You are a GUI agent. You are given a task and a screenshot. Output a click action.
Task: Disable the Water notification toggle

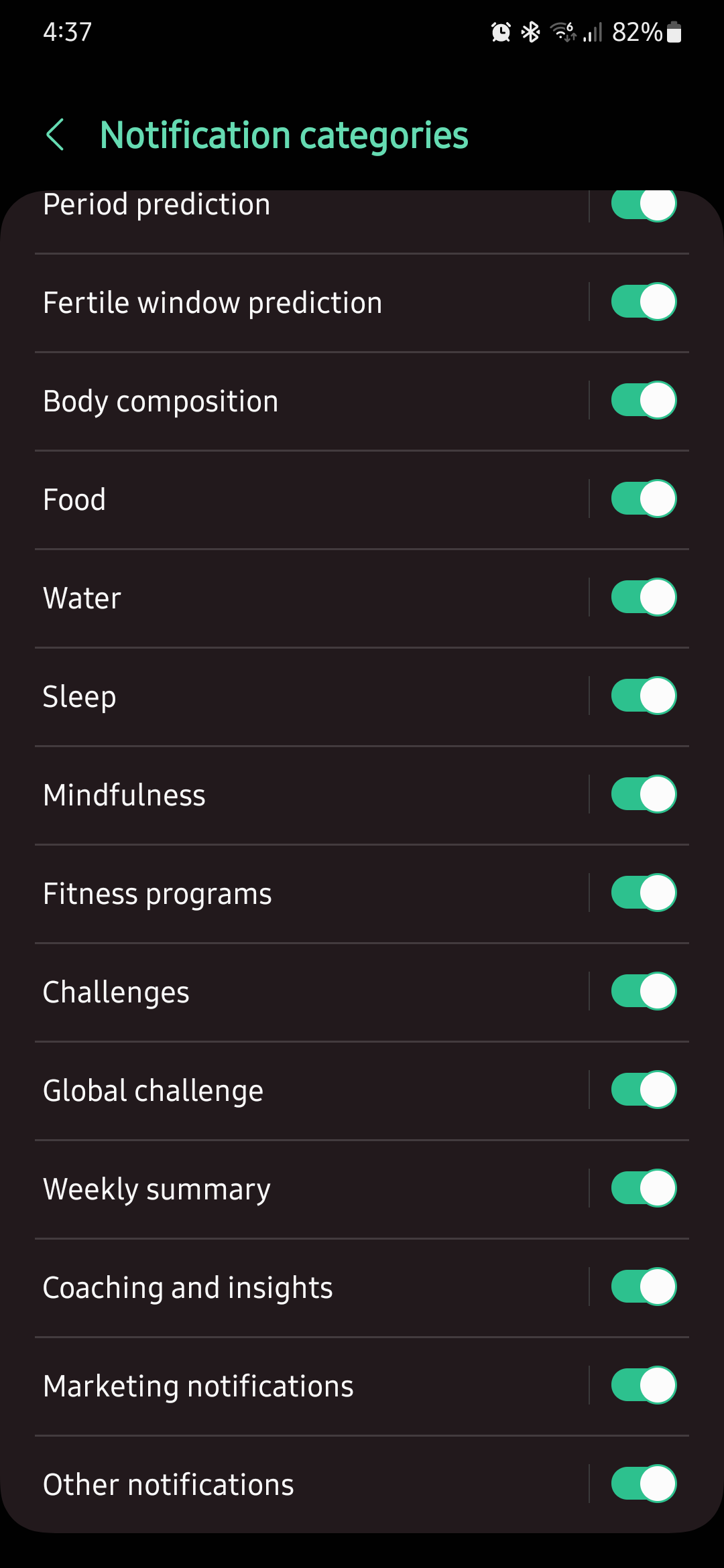pos(643,597)
